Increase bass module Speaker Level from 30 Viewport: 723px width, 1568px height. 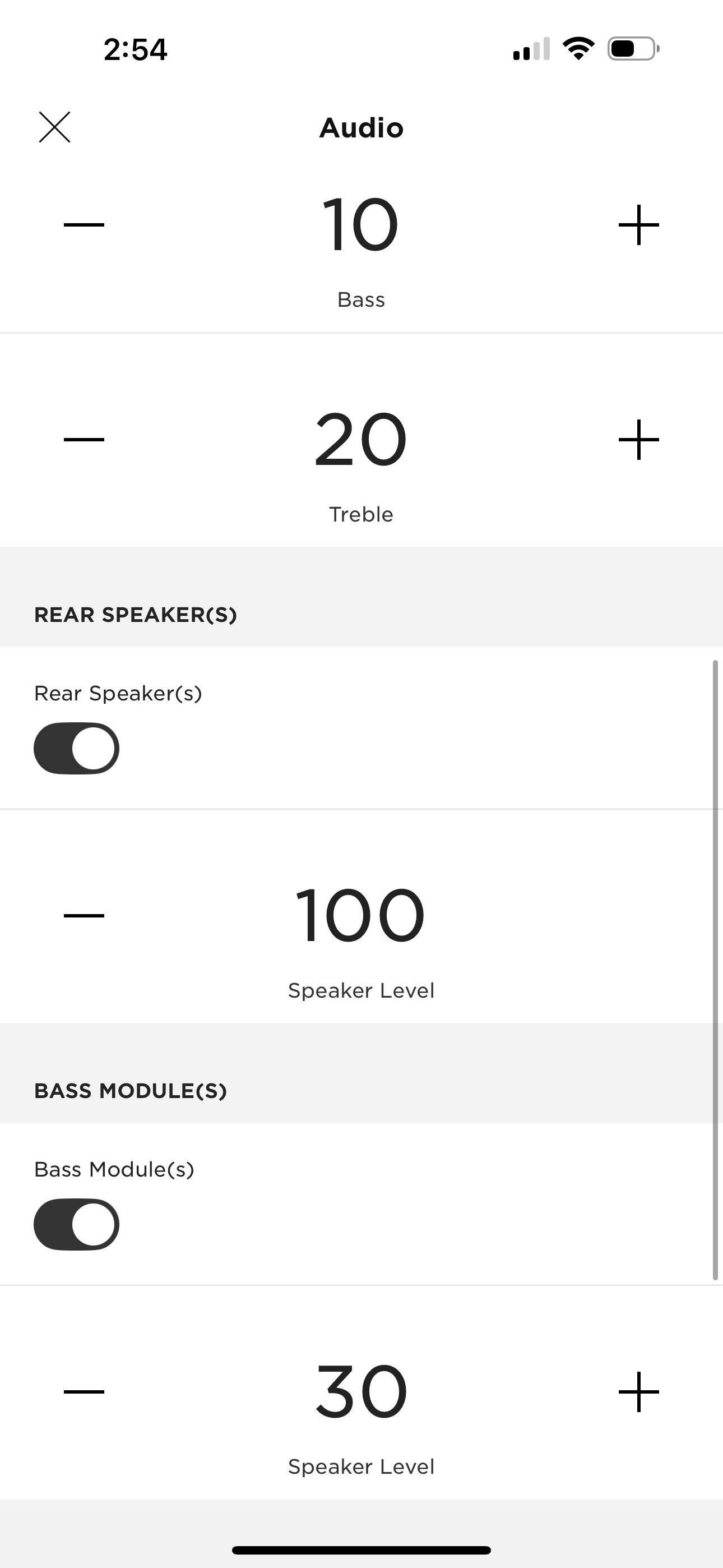click(x=638, y=1391)
